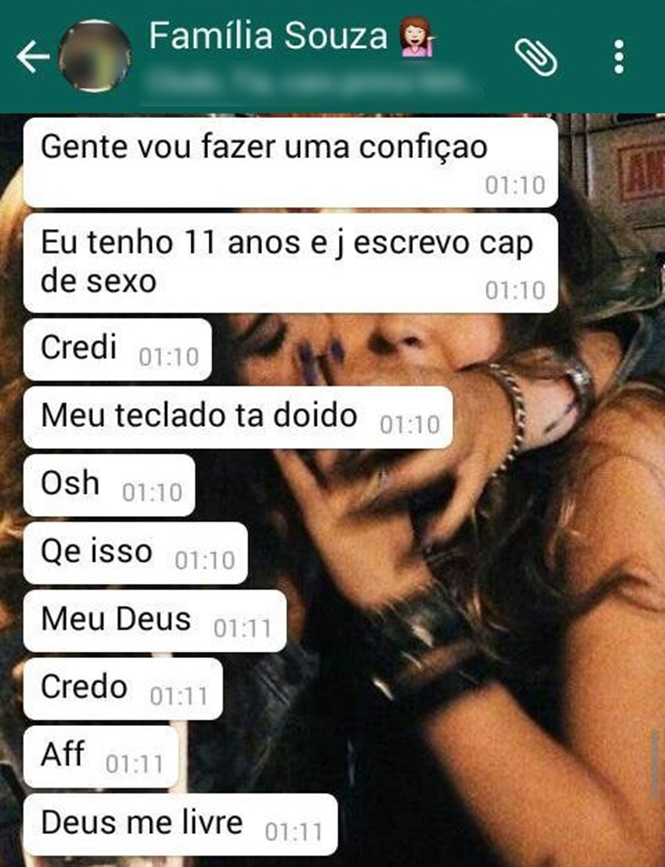Image resolution: width=665 pixels, height=867 pixels.
Task: View the group profile picture
Action: click(96, 57)
